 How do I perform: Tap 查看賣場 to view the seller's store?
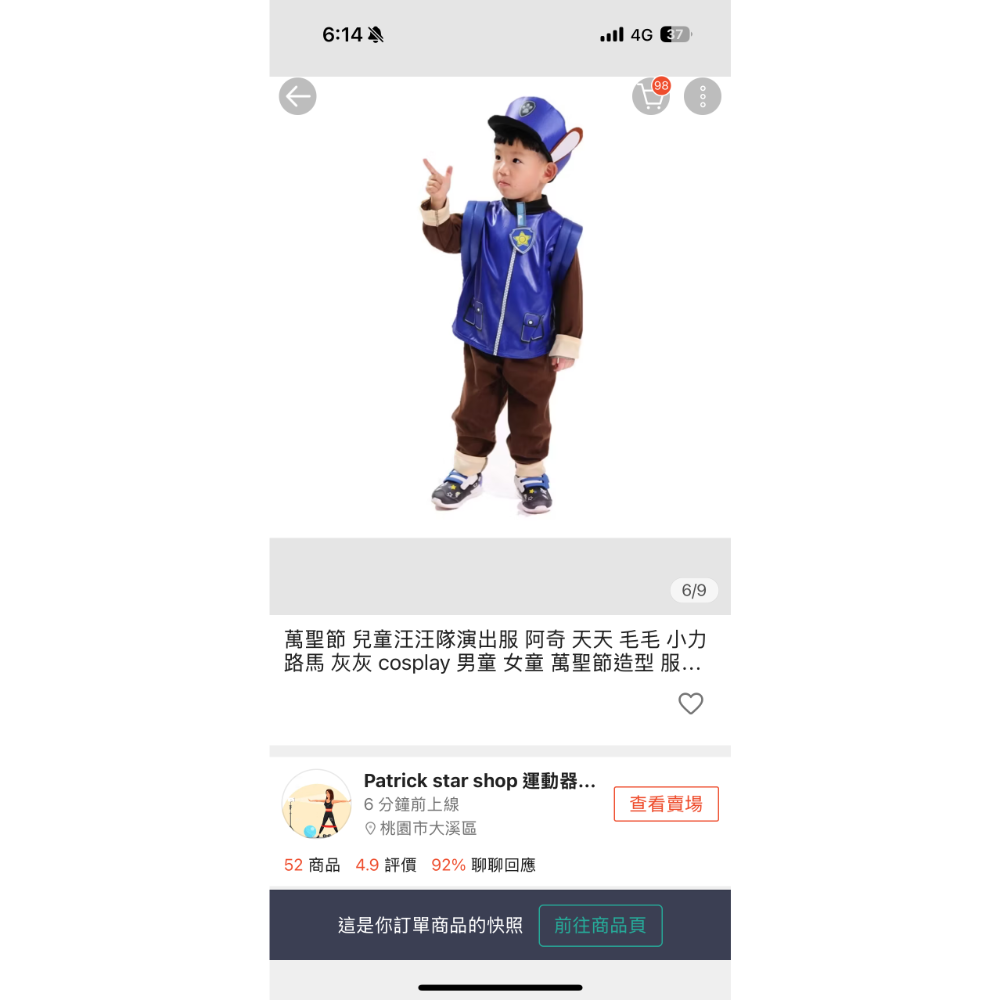click(665, 804)
